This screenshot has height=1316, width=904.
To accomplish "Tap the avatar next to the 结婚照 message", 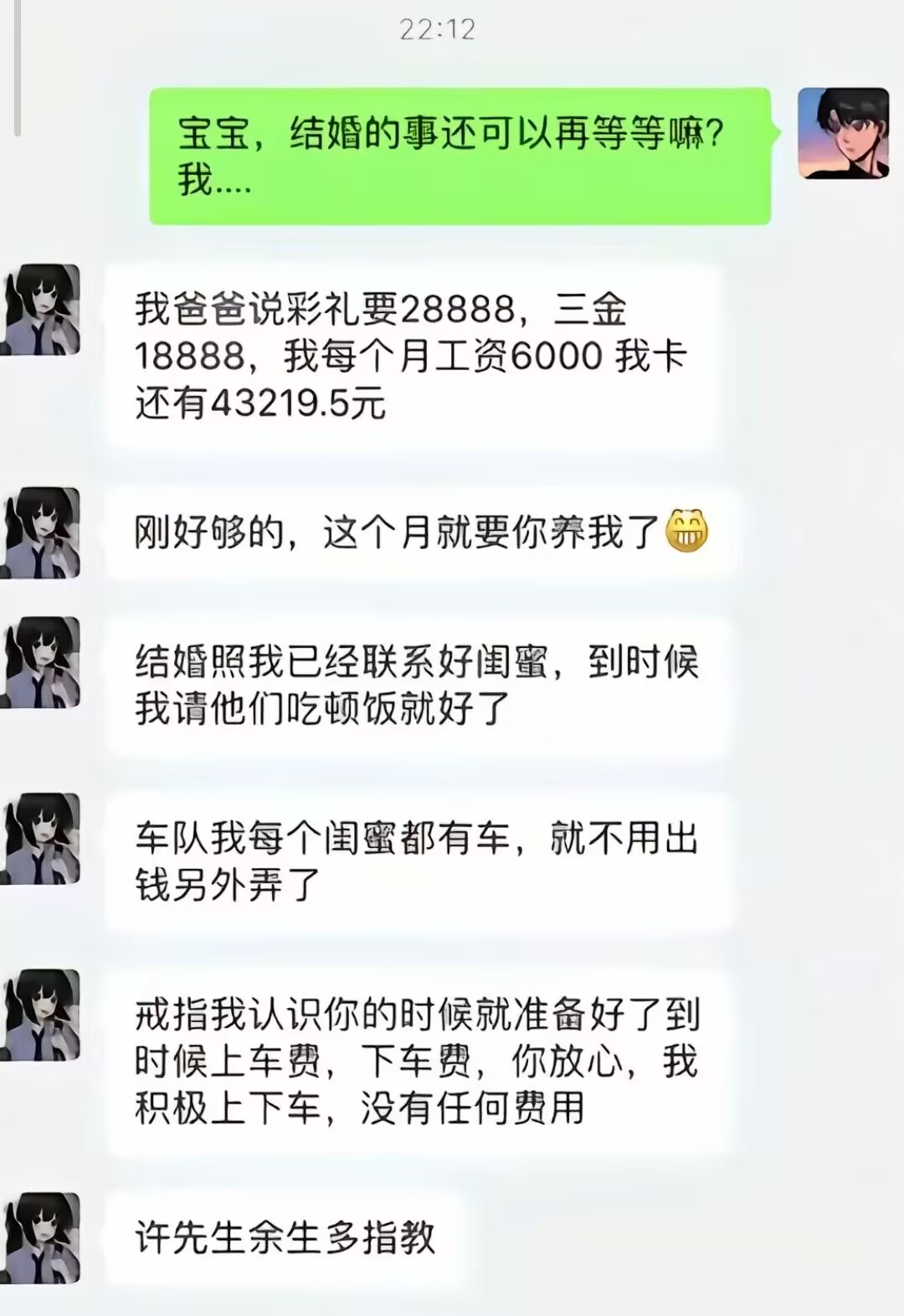I will click(x=40, y=663).
